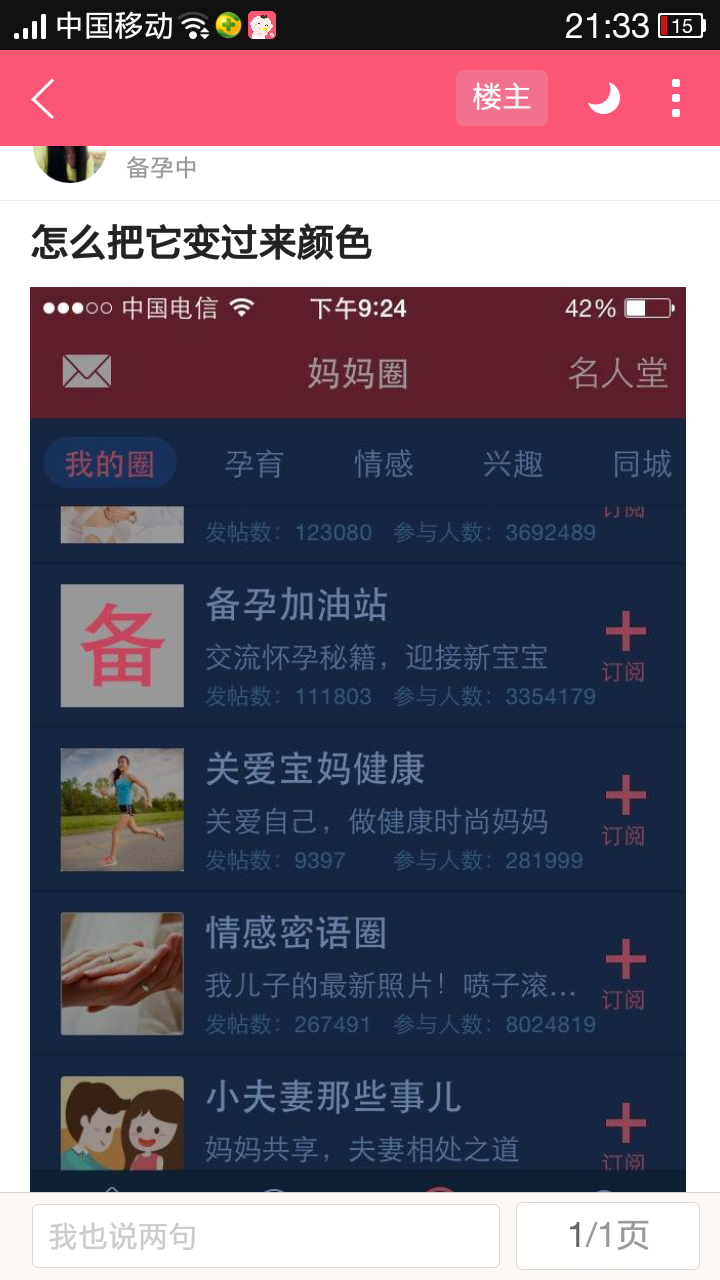The image size is (720, 1280).
Task: Toggle night mode with the moon icon
Action: coord(603,98)
